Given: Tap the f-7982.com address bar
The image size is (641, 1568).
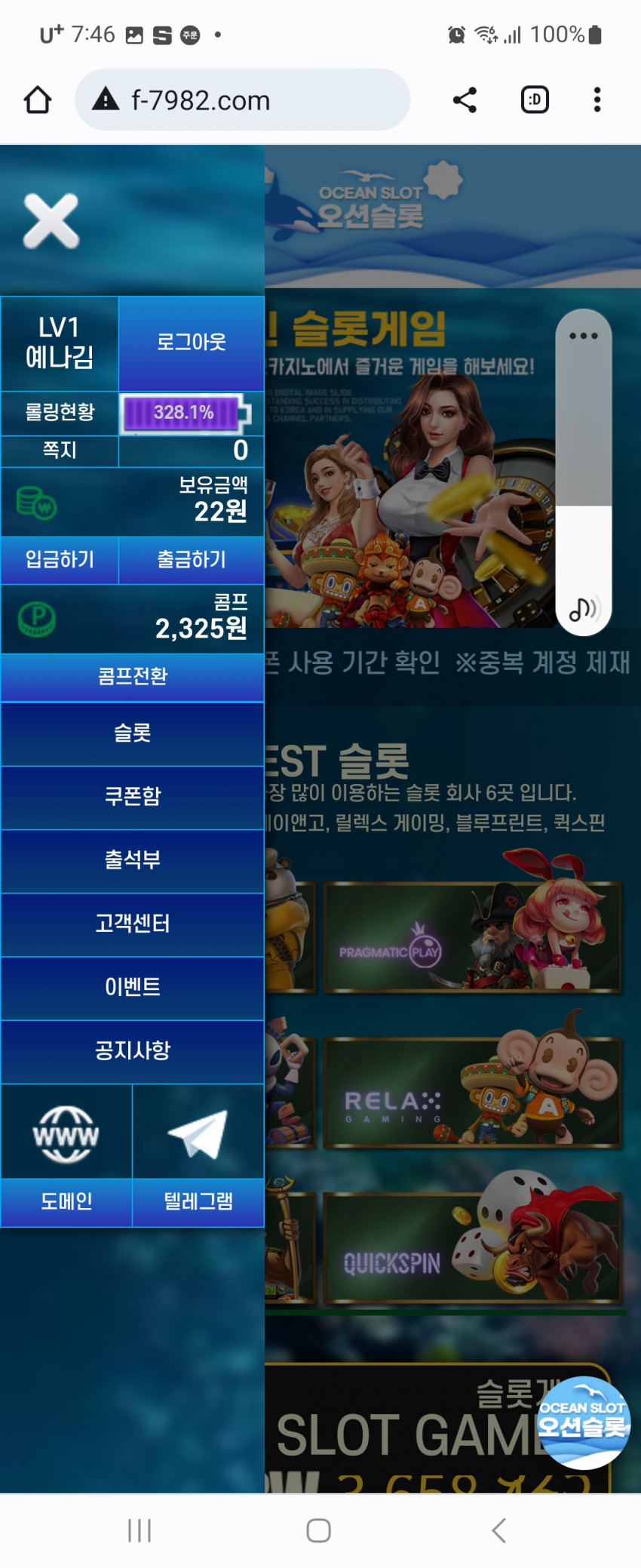Looking at the screenshot, I should pyautogui.click(x=241, y=100).
